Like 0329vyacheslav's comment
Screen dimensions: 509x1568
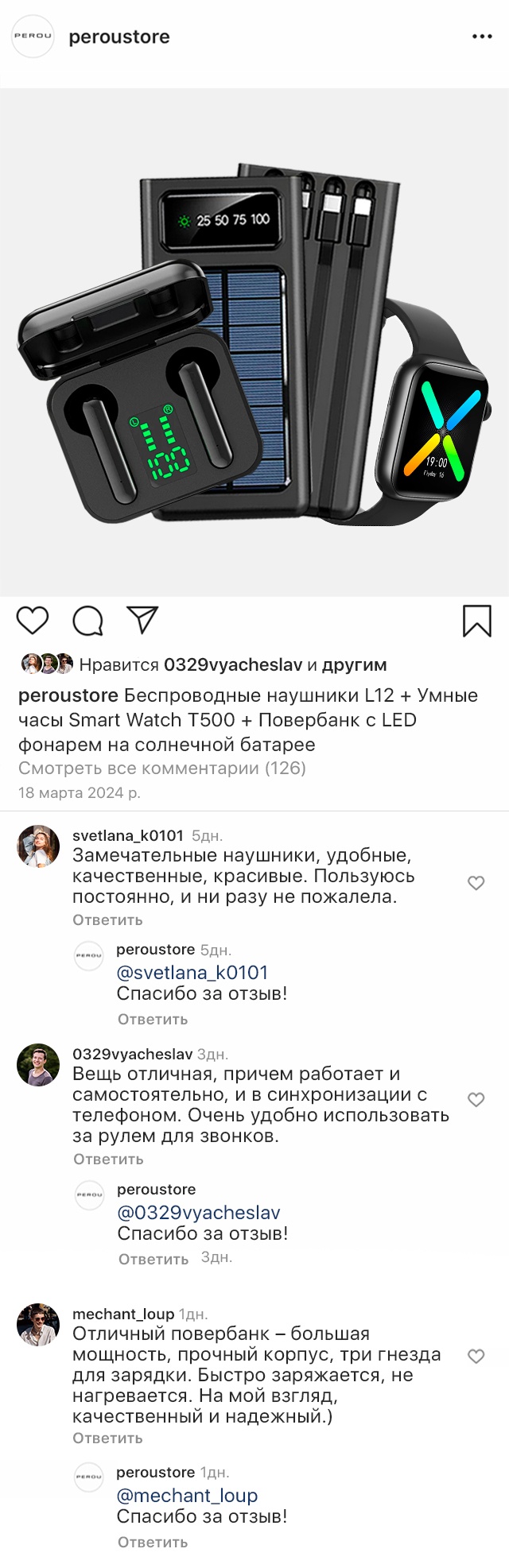click(476, 1100)
